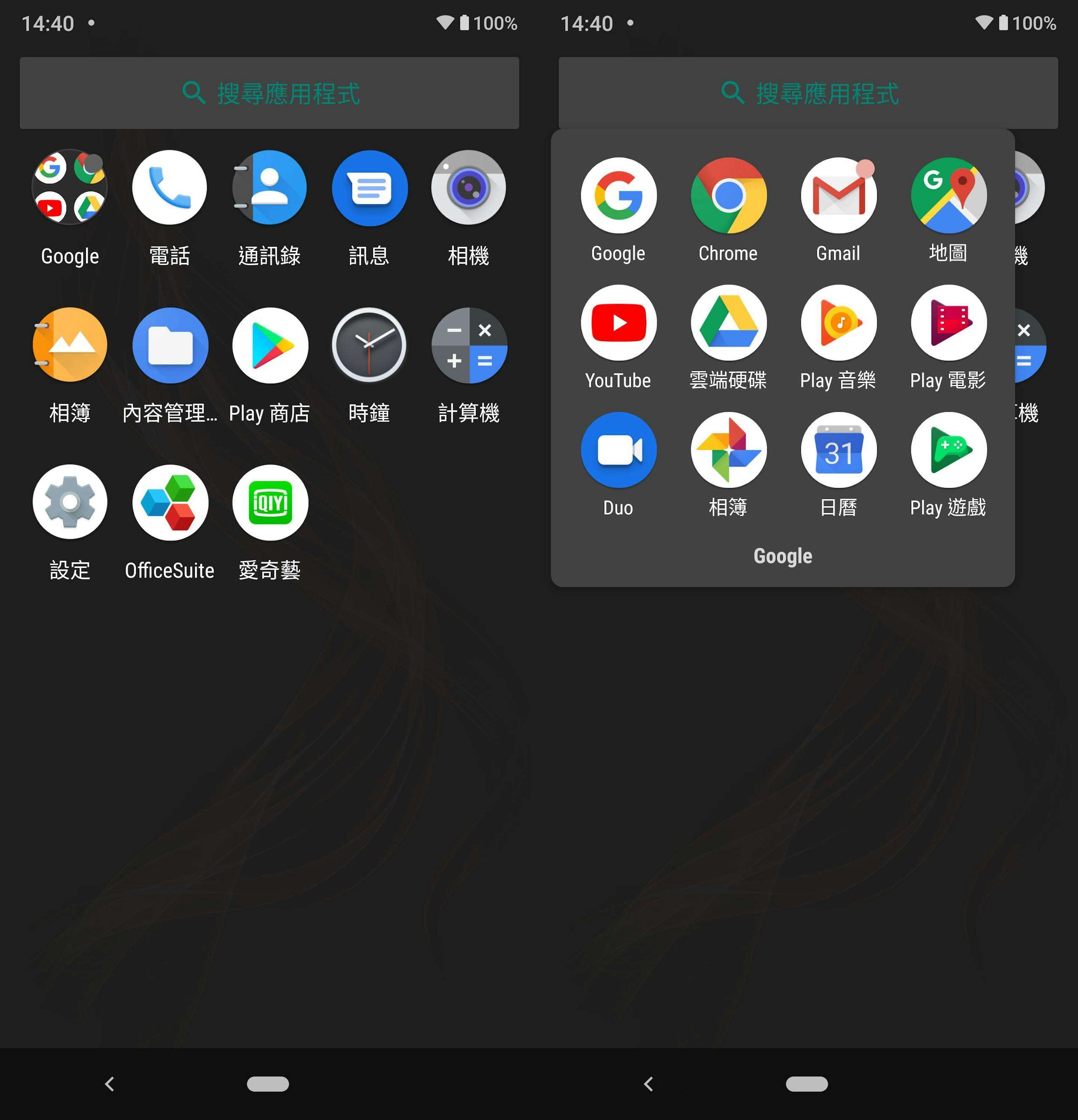This screenshot has height=1120, width=1078.
Task: Launch YouTube from the open folder
Action: pos(619,323)
